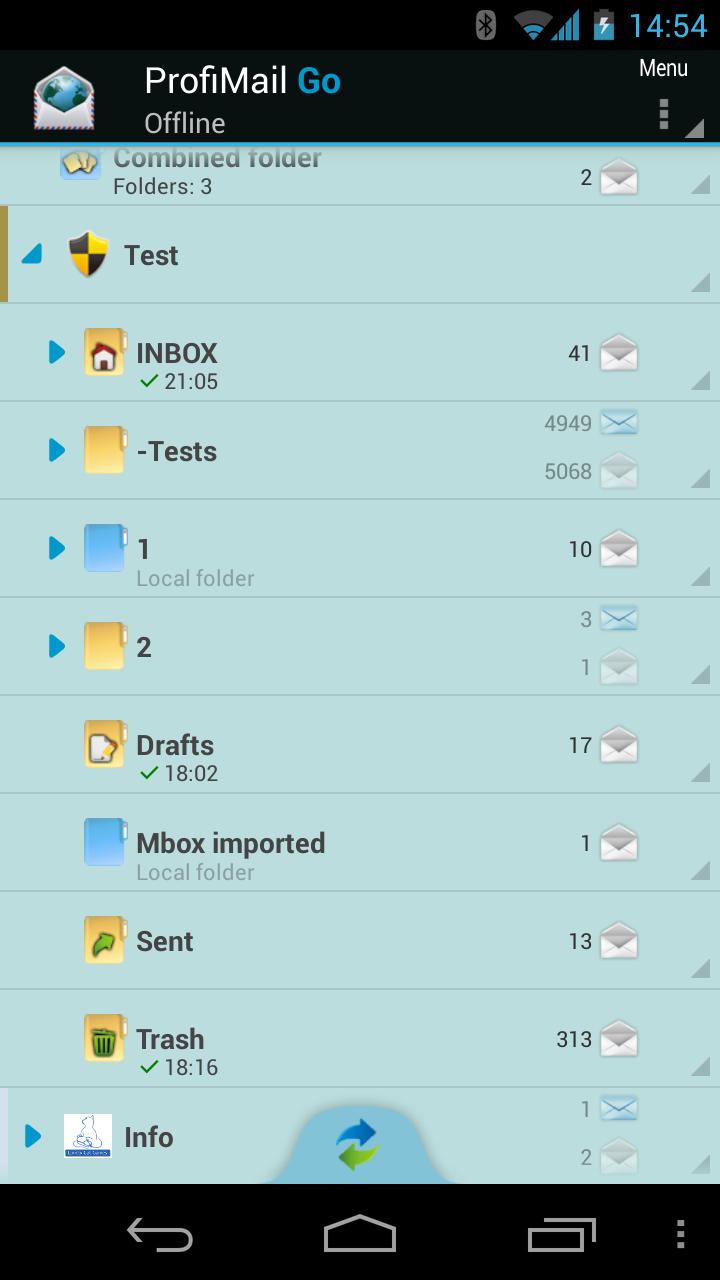Expand folder 2 arrow
This screenshot has height=1280, width=720.
pyautogui.click(x=57, y=646)
